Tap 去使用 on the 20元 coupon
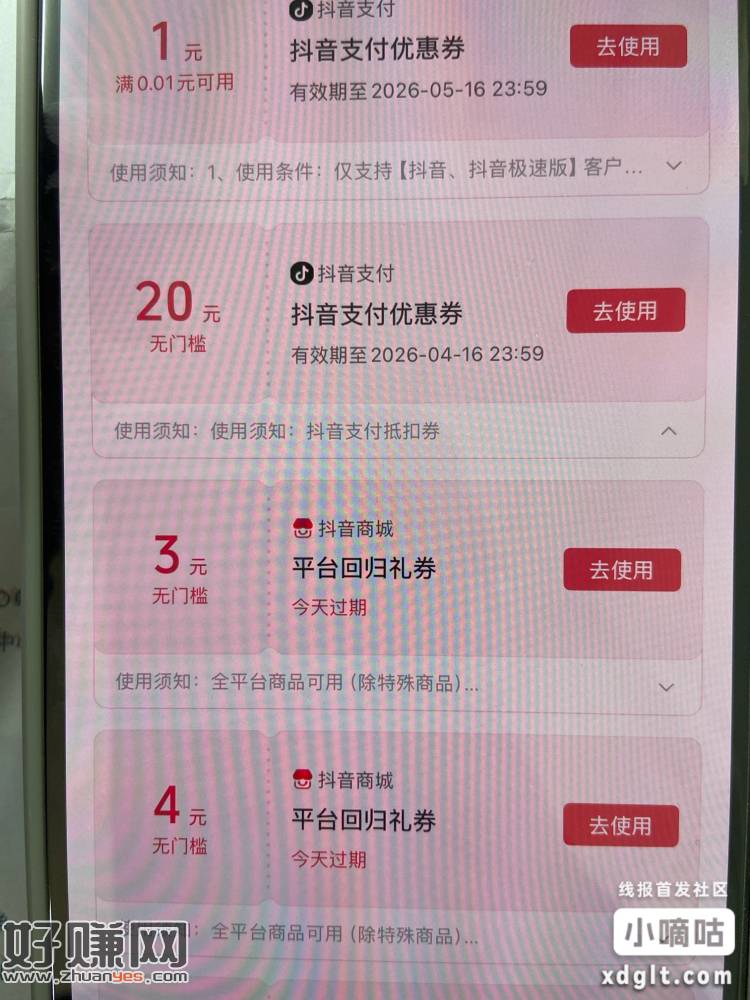Viewport: 750px width, 1000px height. (625, 311)
